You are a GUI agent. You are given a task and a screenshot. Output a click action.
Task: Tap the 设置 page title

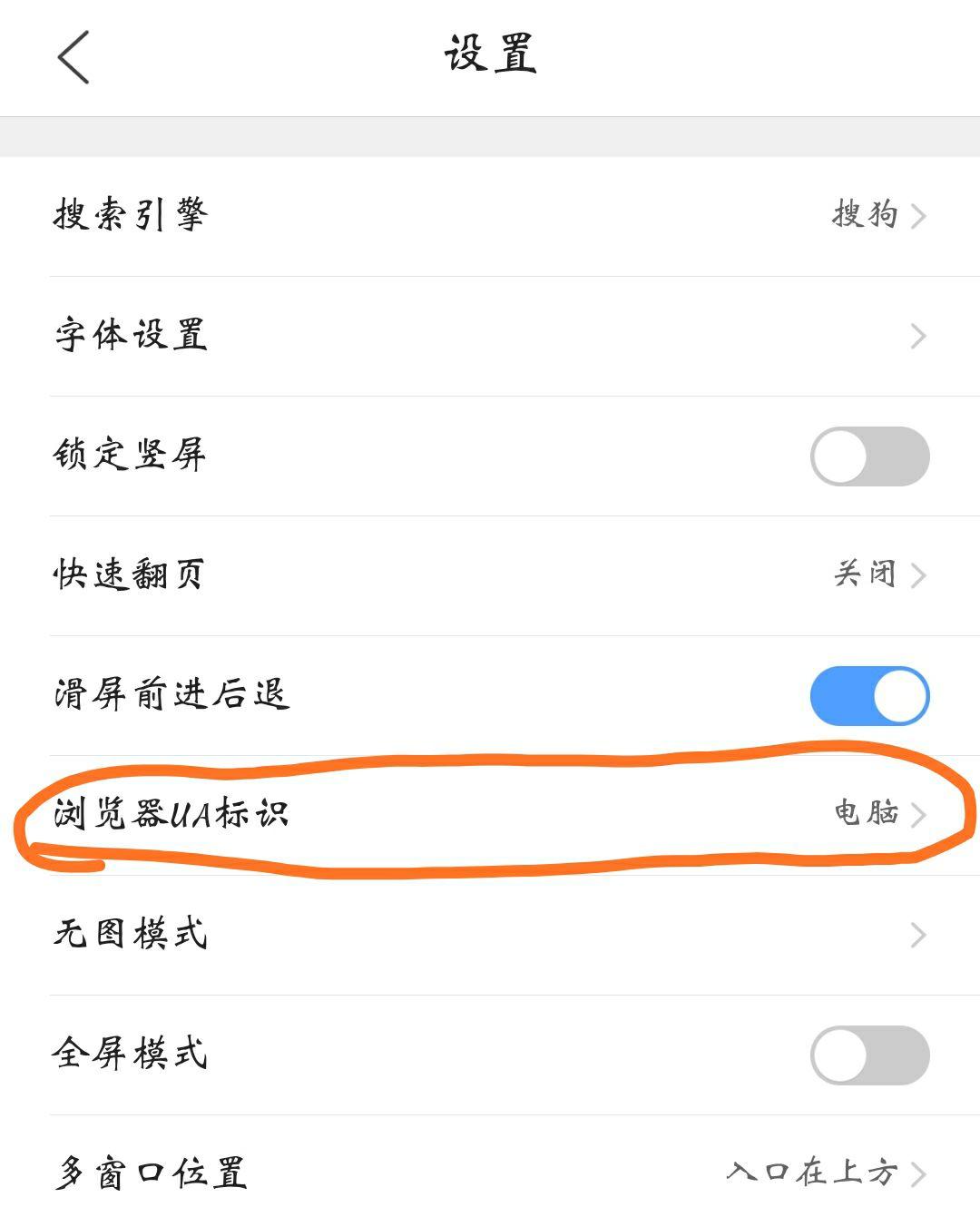pos(490,54)
